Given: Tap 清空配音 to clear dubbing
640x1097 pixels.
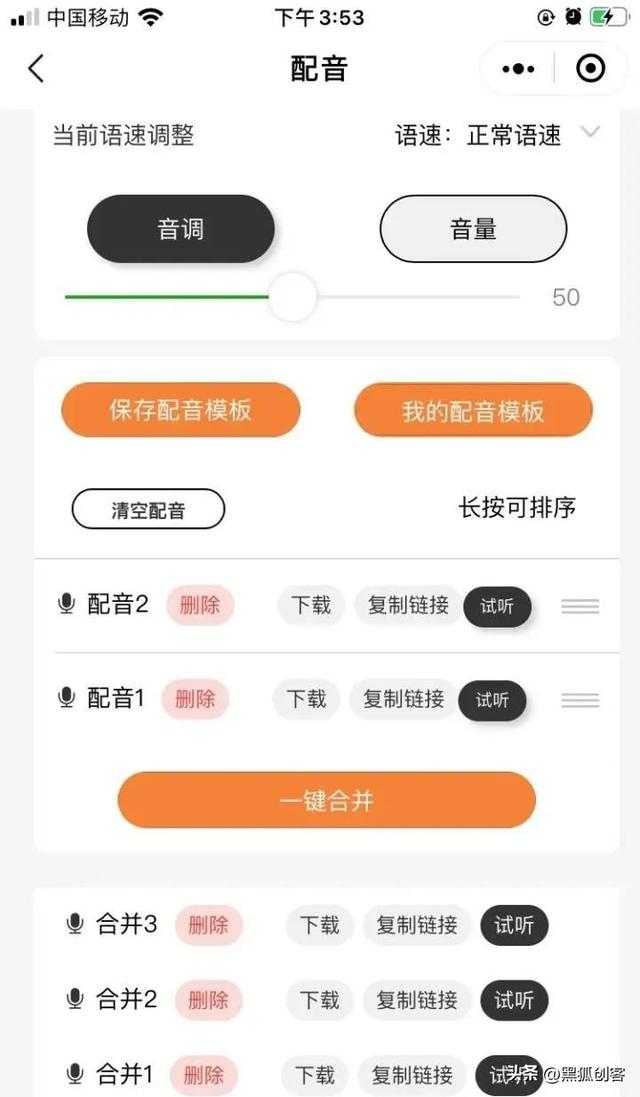Looking at the screenshot, I should [148, 510].
